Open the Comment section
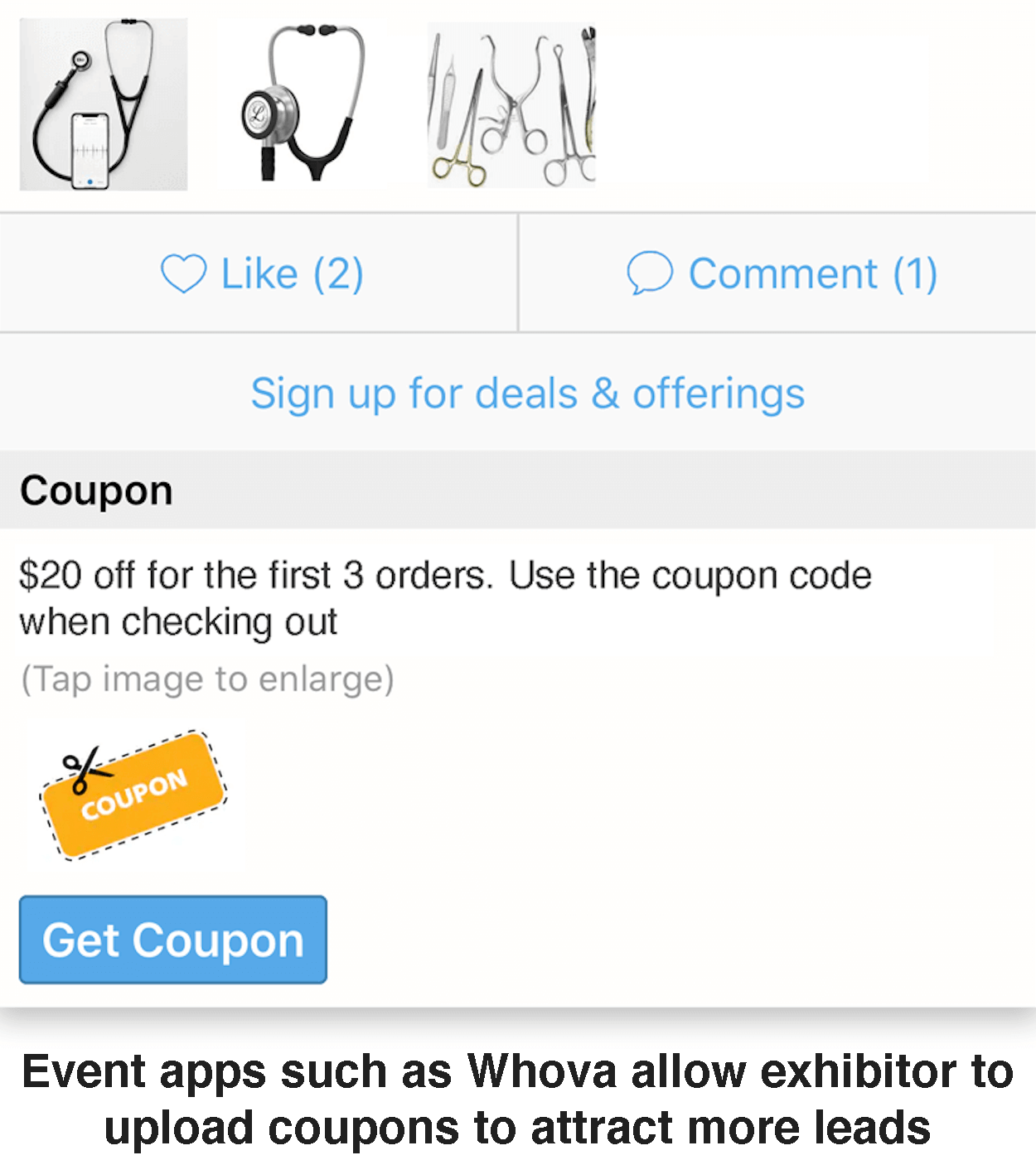The height and width of the screenshot is (1160, 1036). pos(781,273)
